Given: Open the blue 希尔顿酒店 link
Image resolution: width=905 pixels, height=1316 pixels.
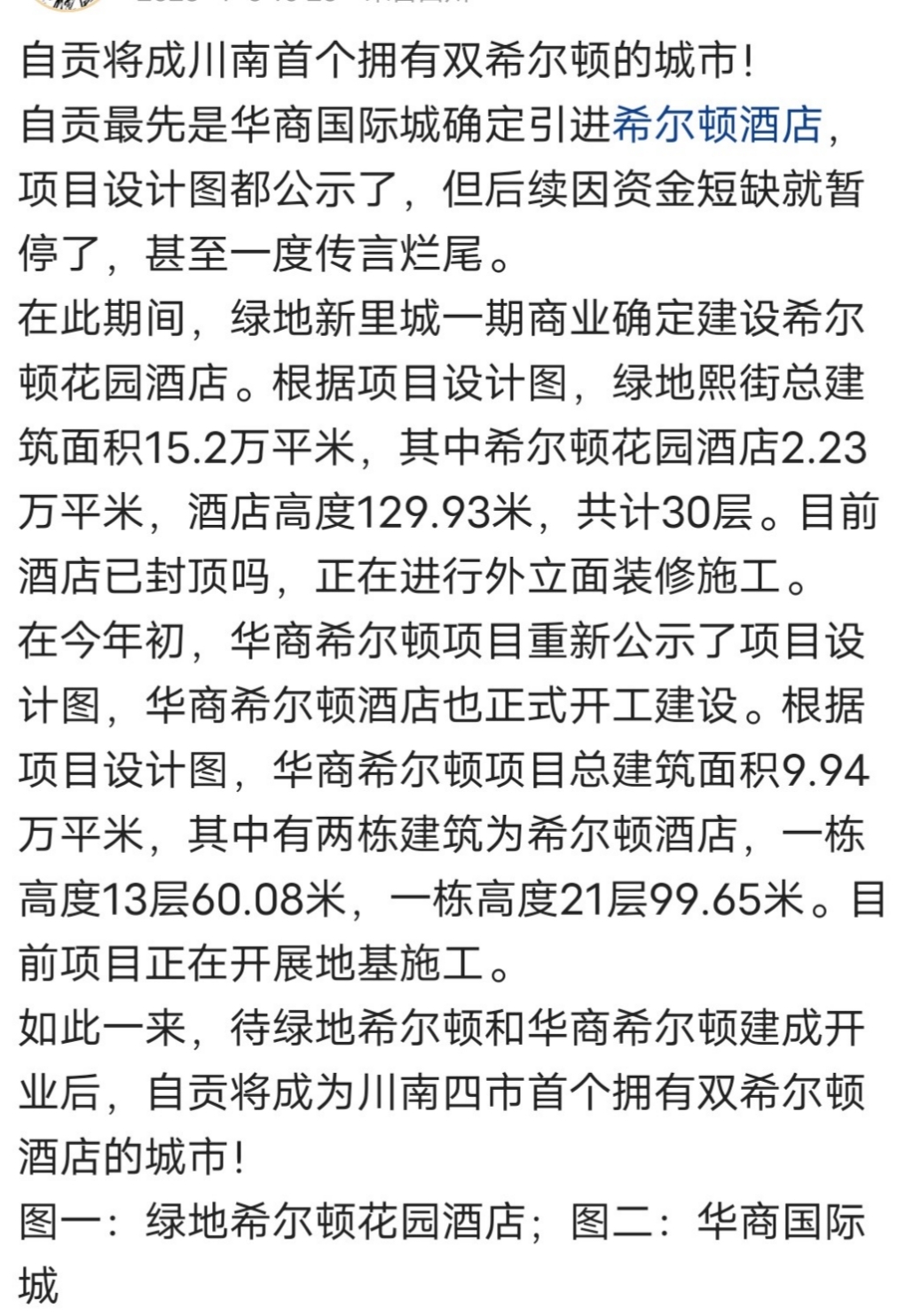Looking at the screenshot, I should click(x=717, y=126).
